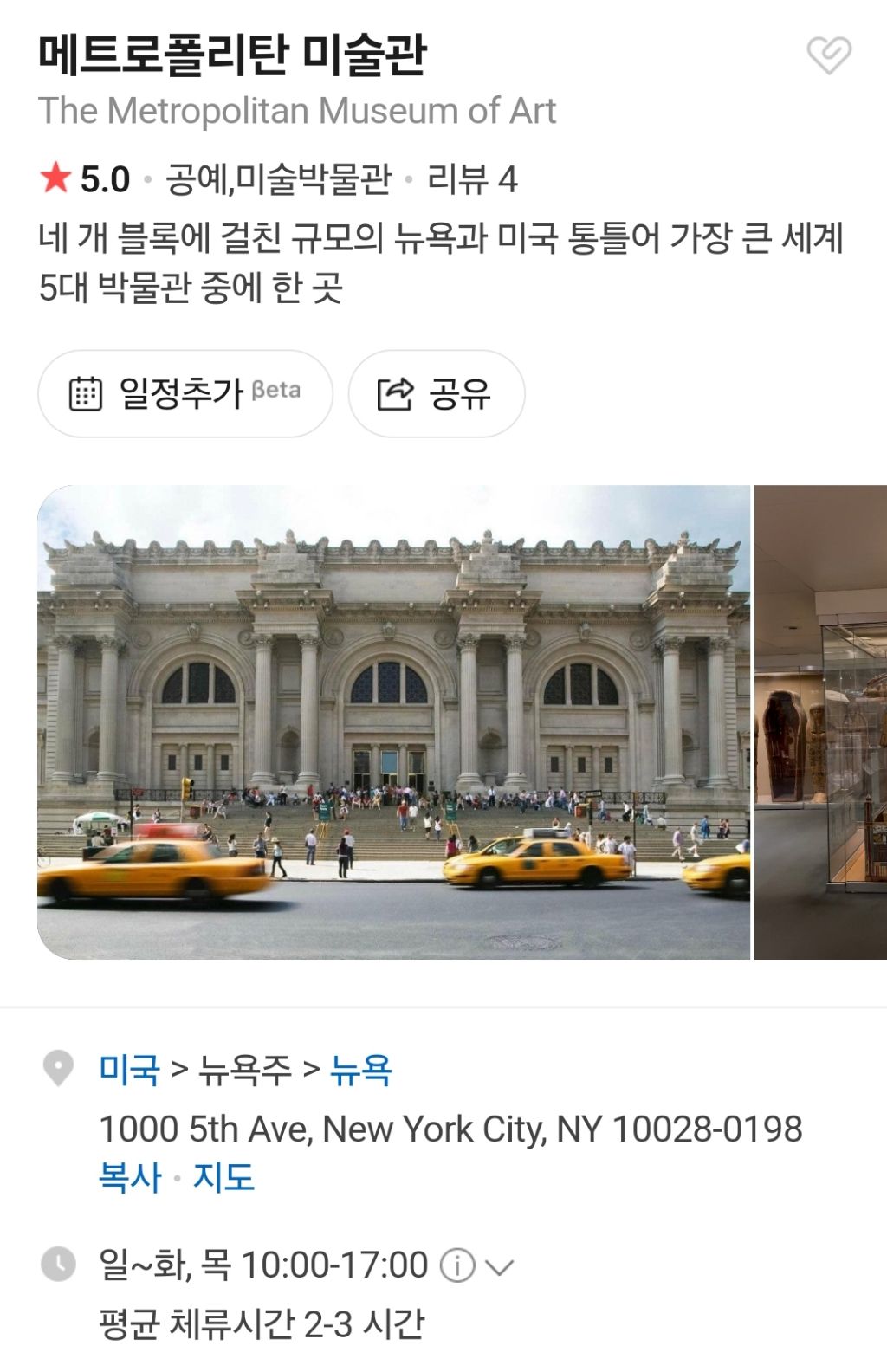Open the partially visible gallery photo on the right
This screenshot has width=887, height=1372.
point(820,724)
